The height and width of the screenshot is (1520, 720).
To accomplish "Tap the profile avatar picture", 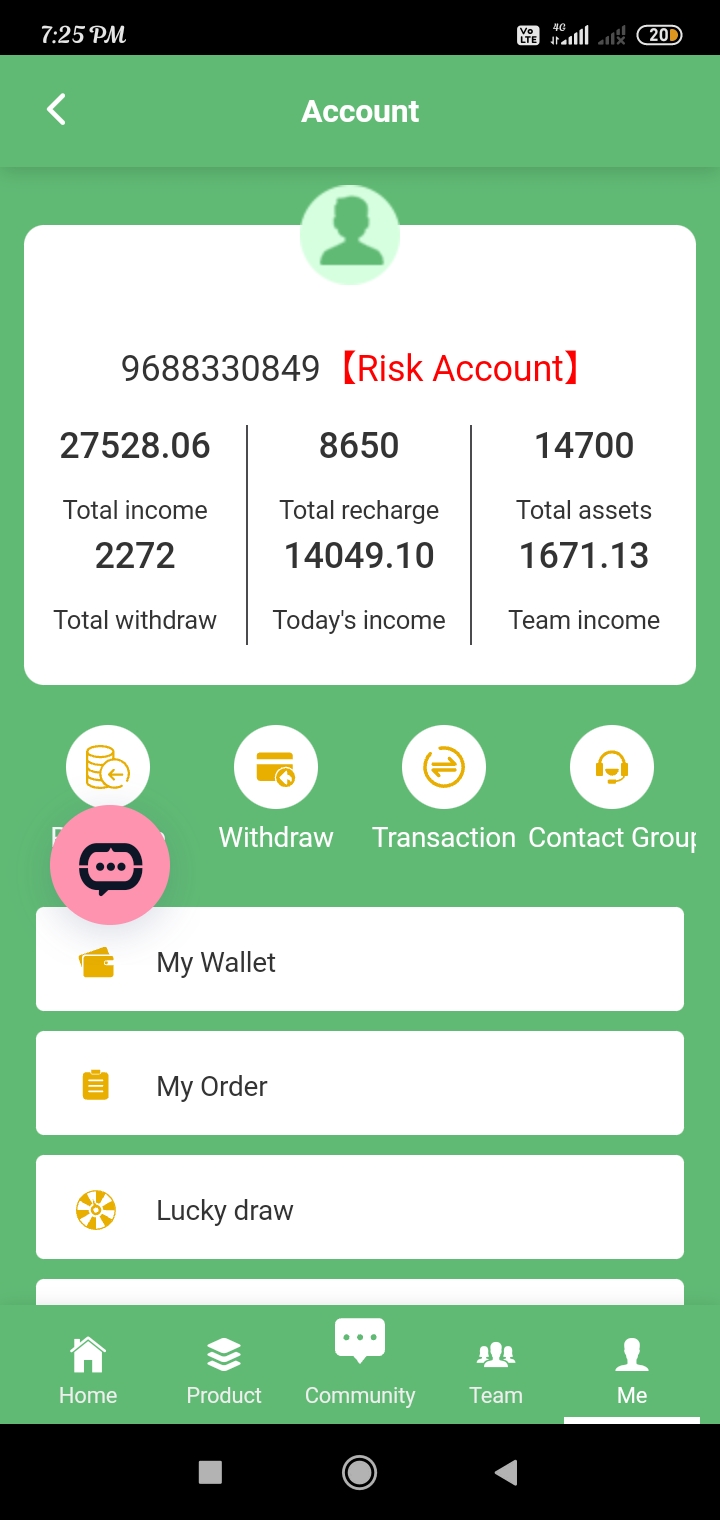I will pos(350,235).
